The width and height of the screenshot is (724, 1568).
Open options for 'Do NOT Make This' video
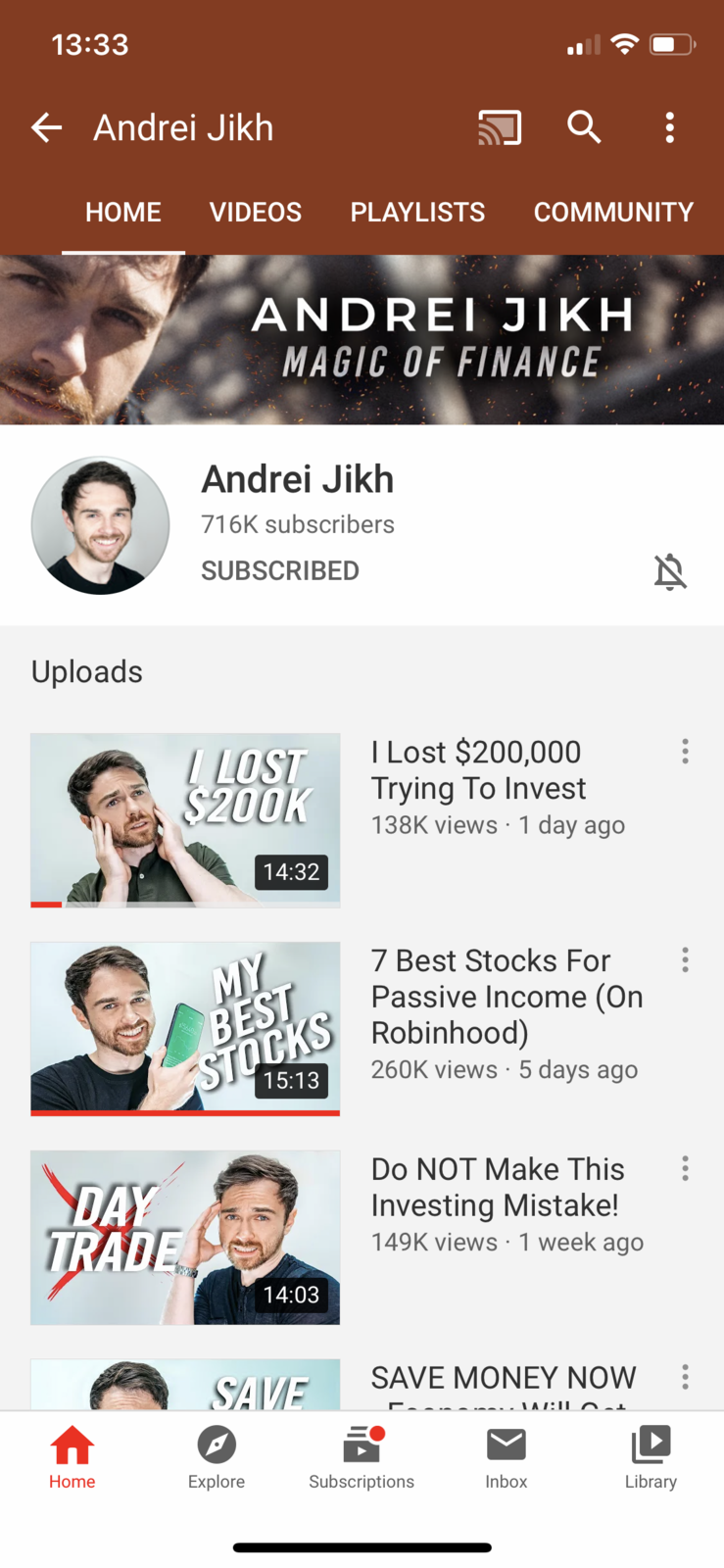pos(685,1168)
